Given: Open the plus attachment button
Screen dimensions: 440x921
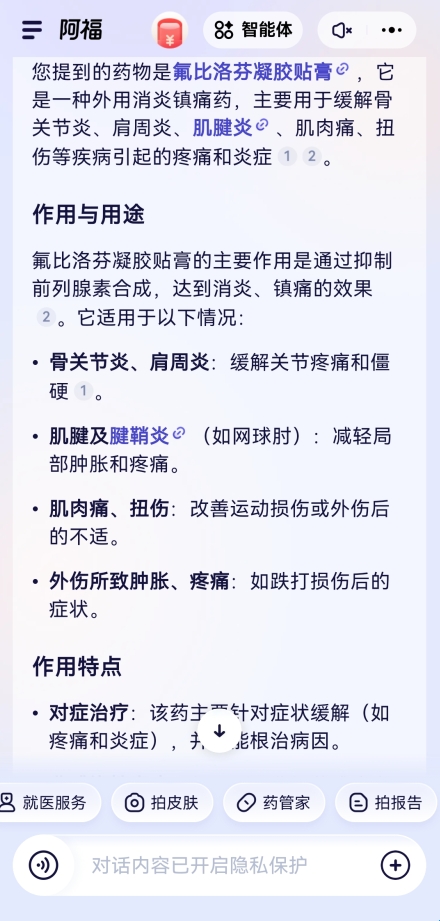Looking at the screenshot, I should 395,865.
